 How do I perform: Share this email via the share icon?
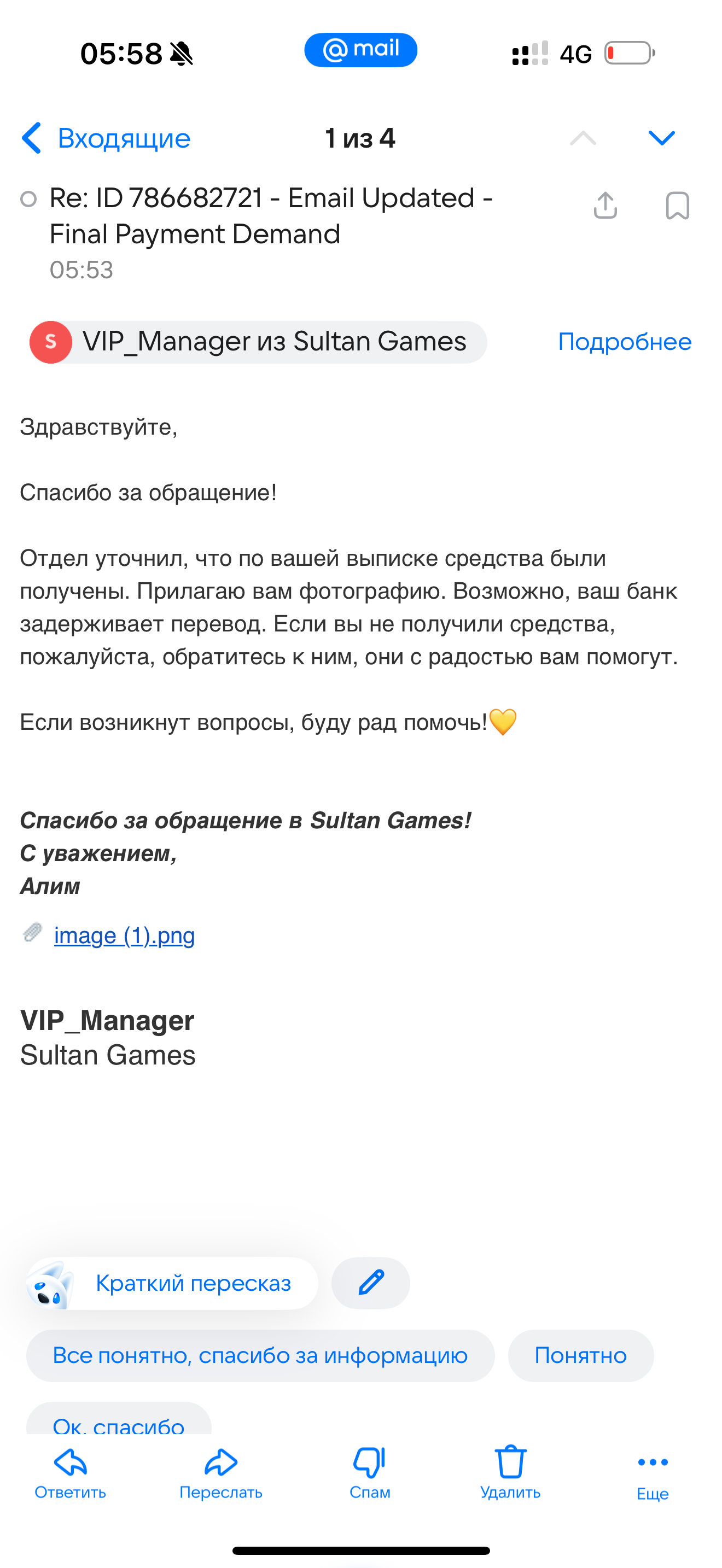pos(605,205)
